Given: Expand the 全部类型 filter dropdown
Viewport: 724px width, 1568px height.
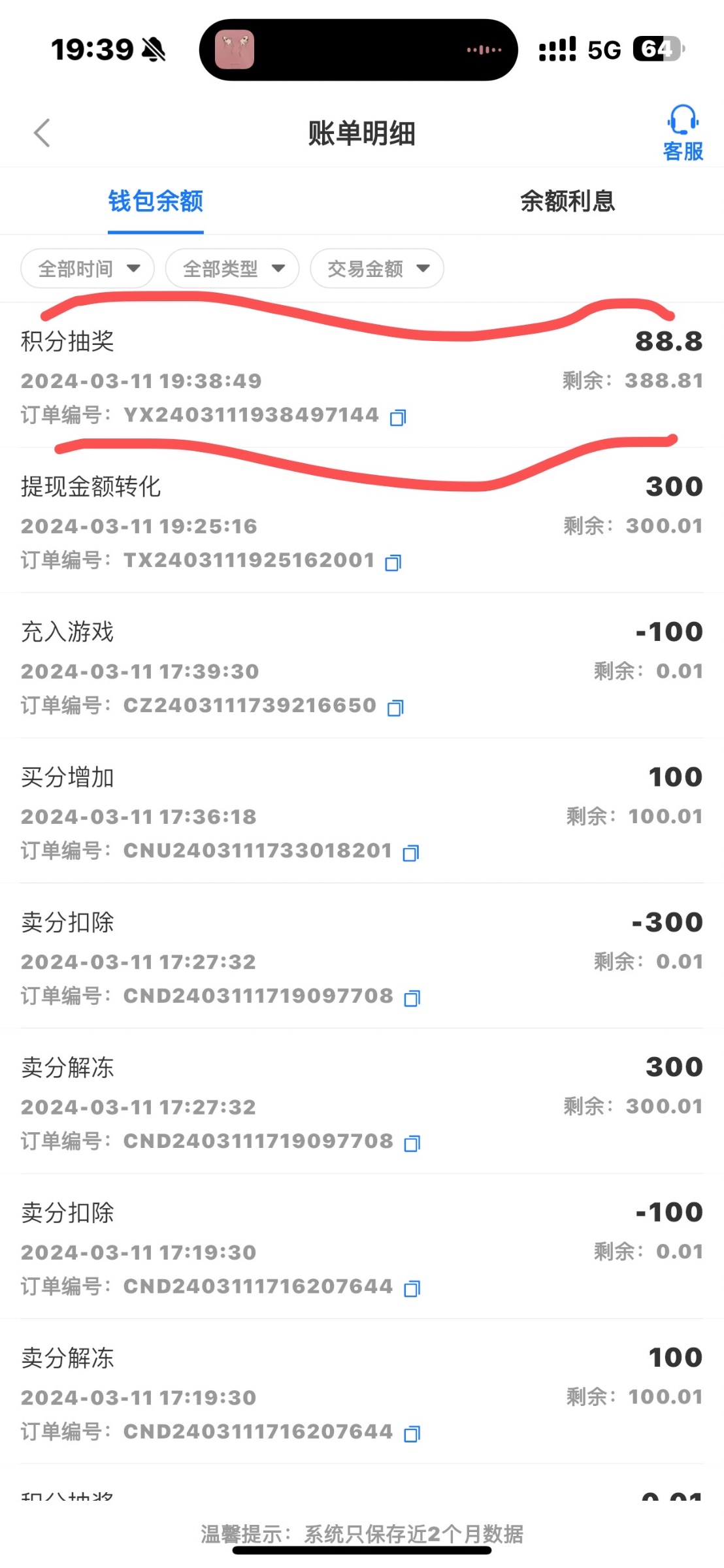Looking at the screenshot, I should 233,269.
